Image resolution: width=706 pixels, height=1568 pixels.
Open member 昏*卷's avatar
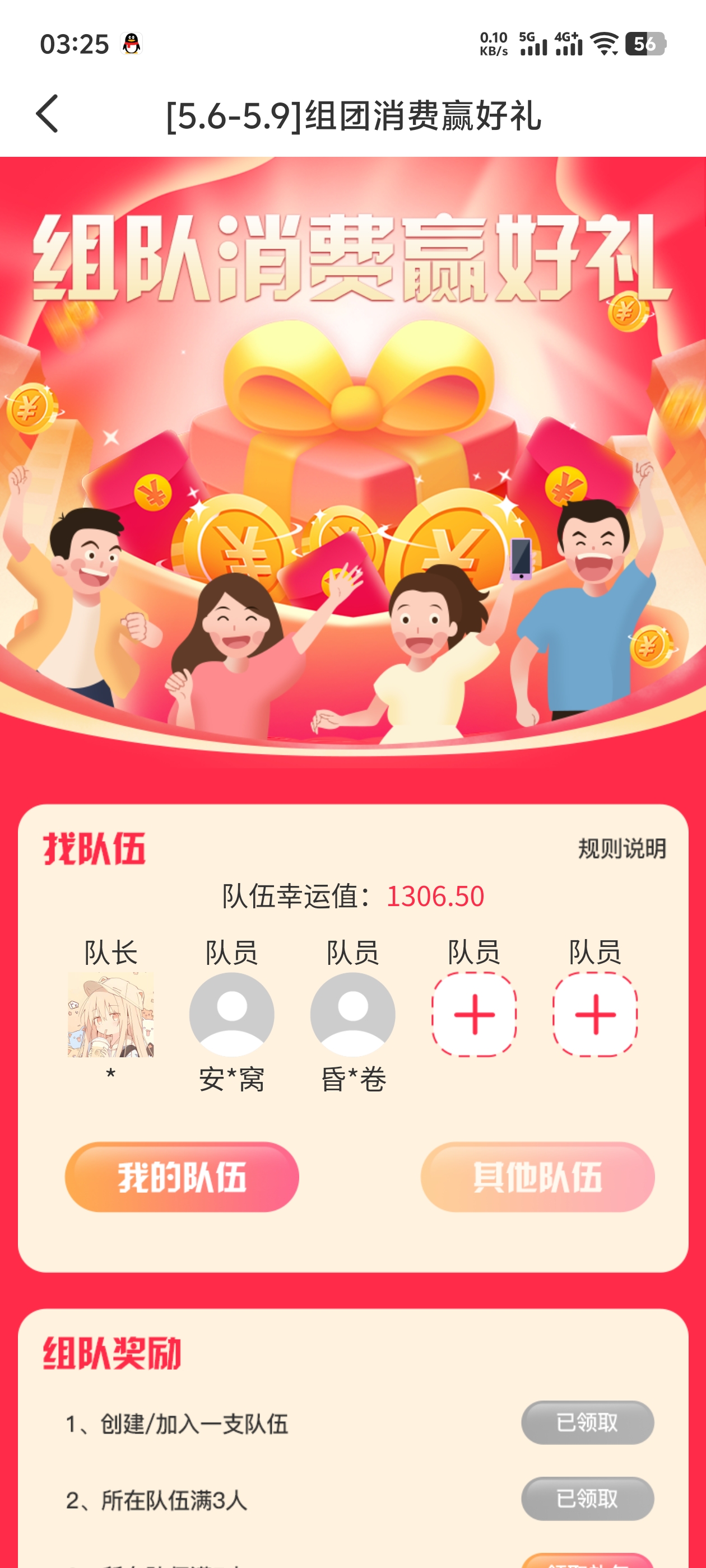click(352, 1014)
